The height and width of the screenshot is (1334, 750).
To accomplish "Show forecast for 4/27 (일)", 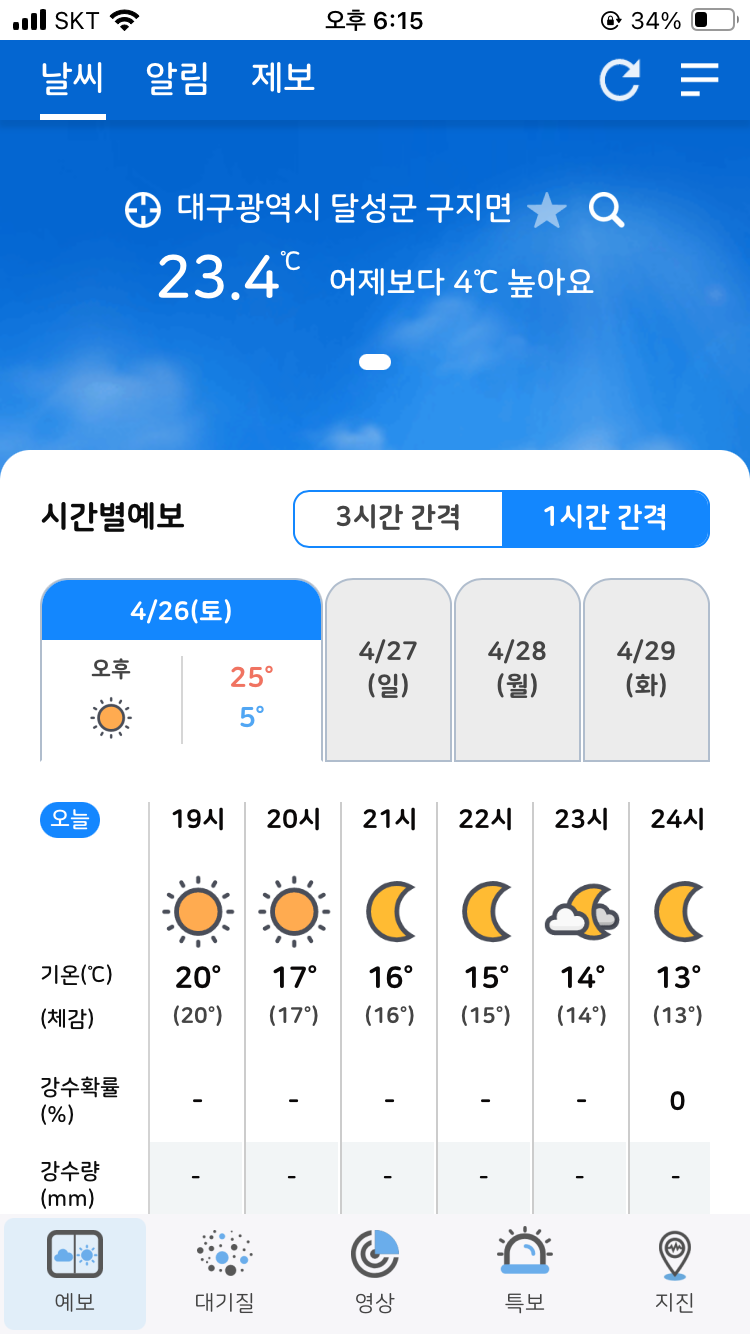I will click(388, 669).
